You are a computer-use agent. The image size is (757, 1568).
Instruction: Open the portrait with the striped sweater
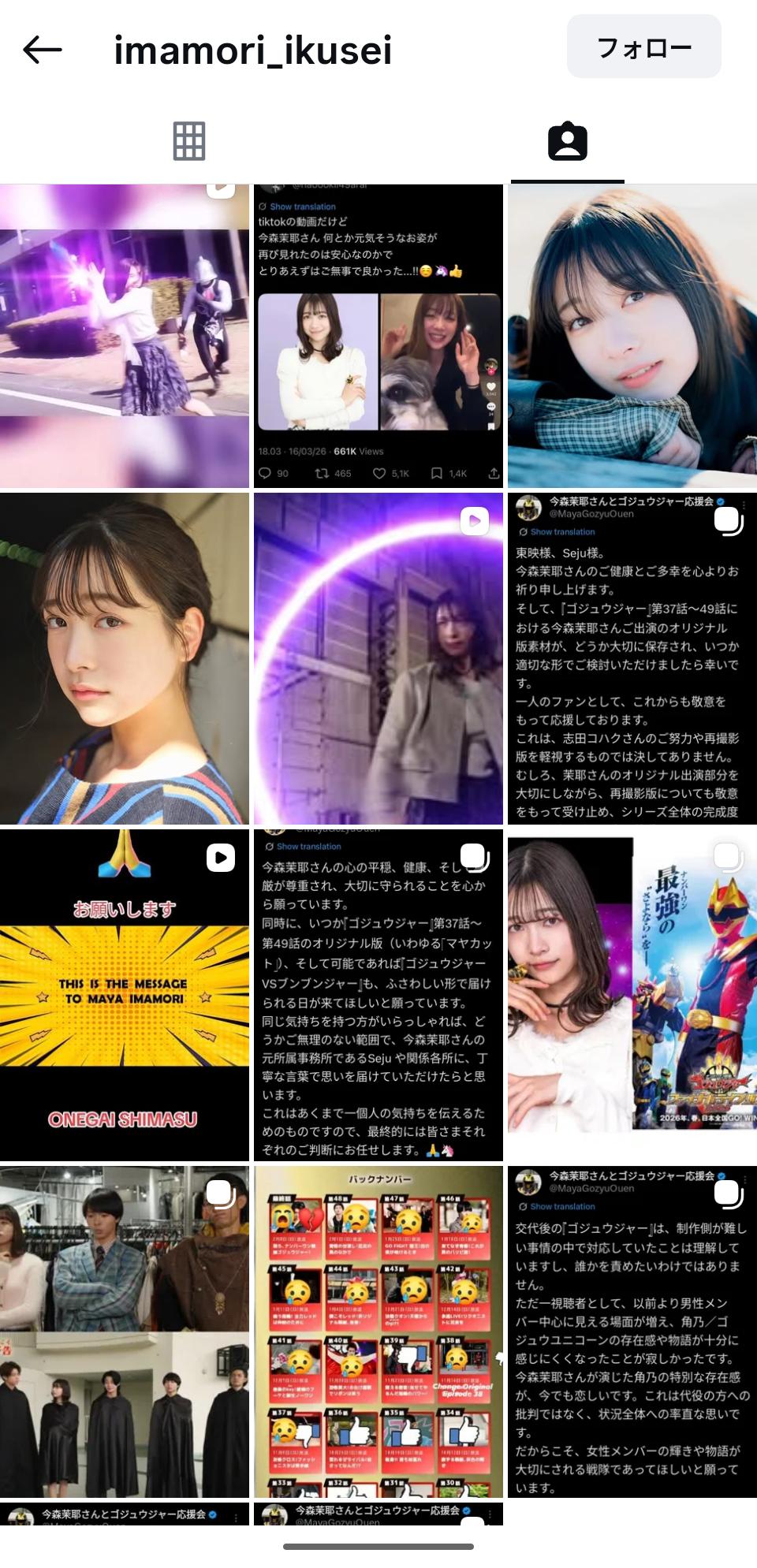coord(125,659)
